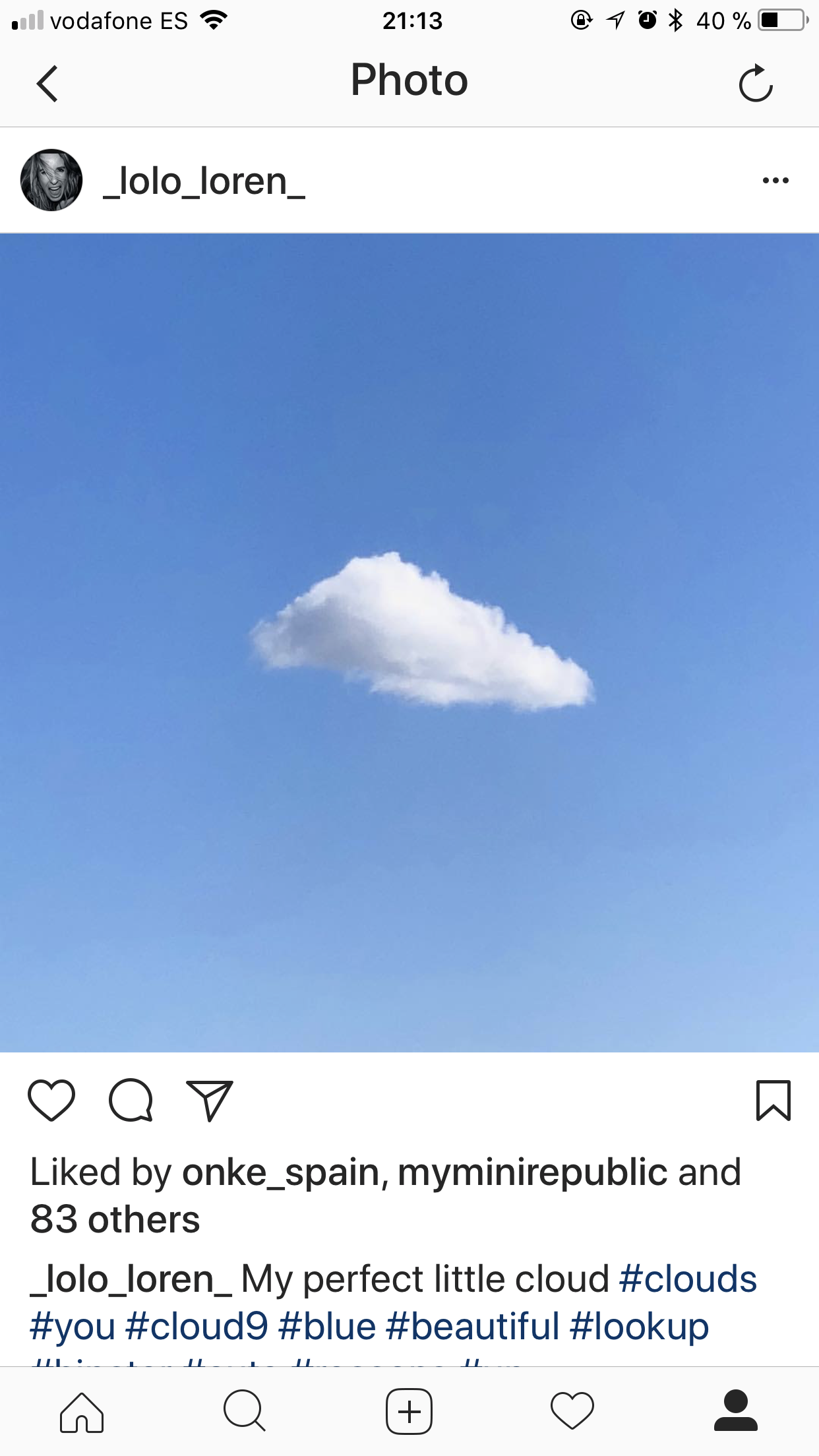Switch to the Home feed tab
This screenshot has height=1456, width=819.
pos(82,1412)
